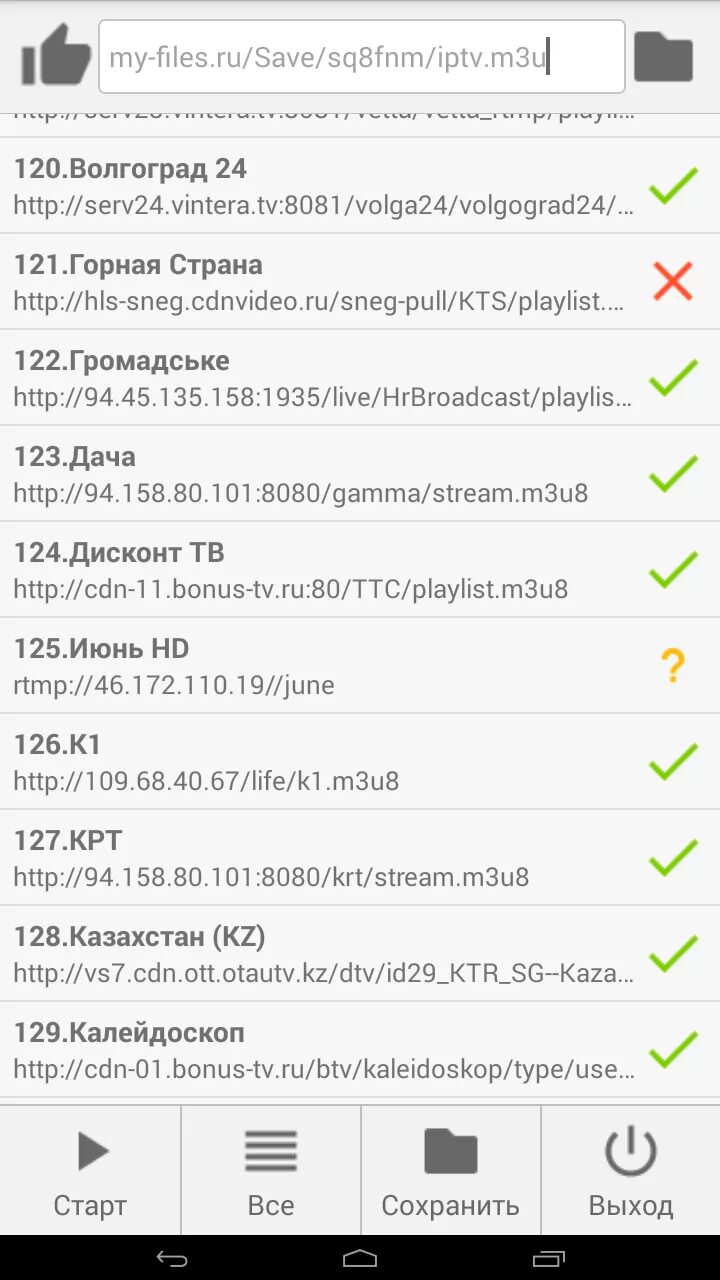Exit the app with Выход
This screenshot has width=720, height=1280.
tap(631, 1170)
